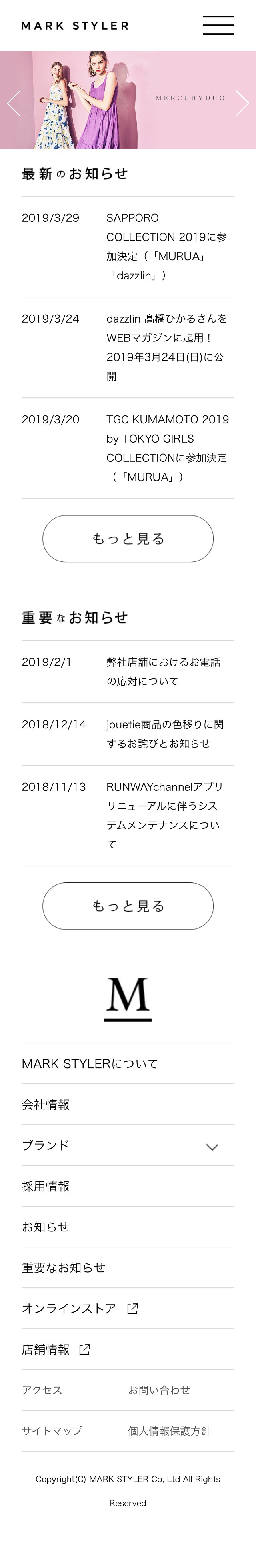Open 店舗情報 external link
Image resolution: width=256 pixels, height=1568 pixels.
(x=55, y=1349)
